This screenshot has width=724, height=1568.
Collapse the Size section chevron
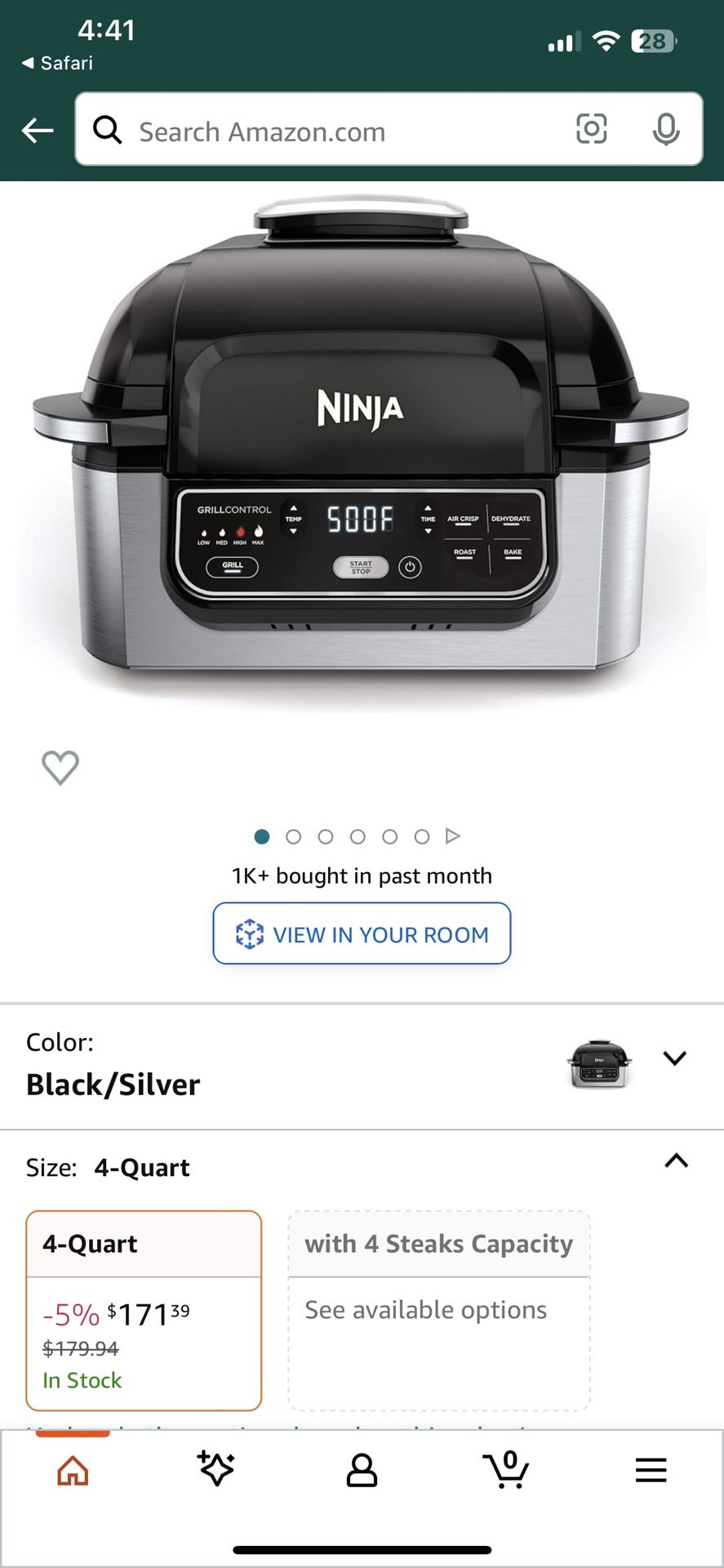[x=676, y=1161]
